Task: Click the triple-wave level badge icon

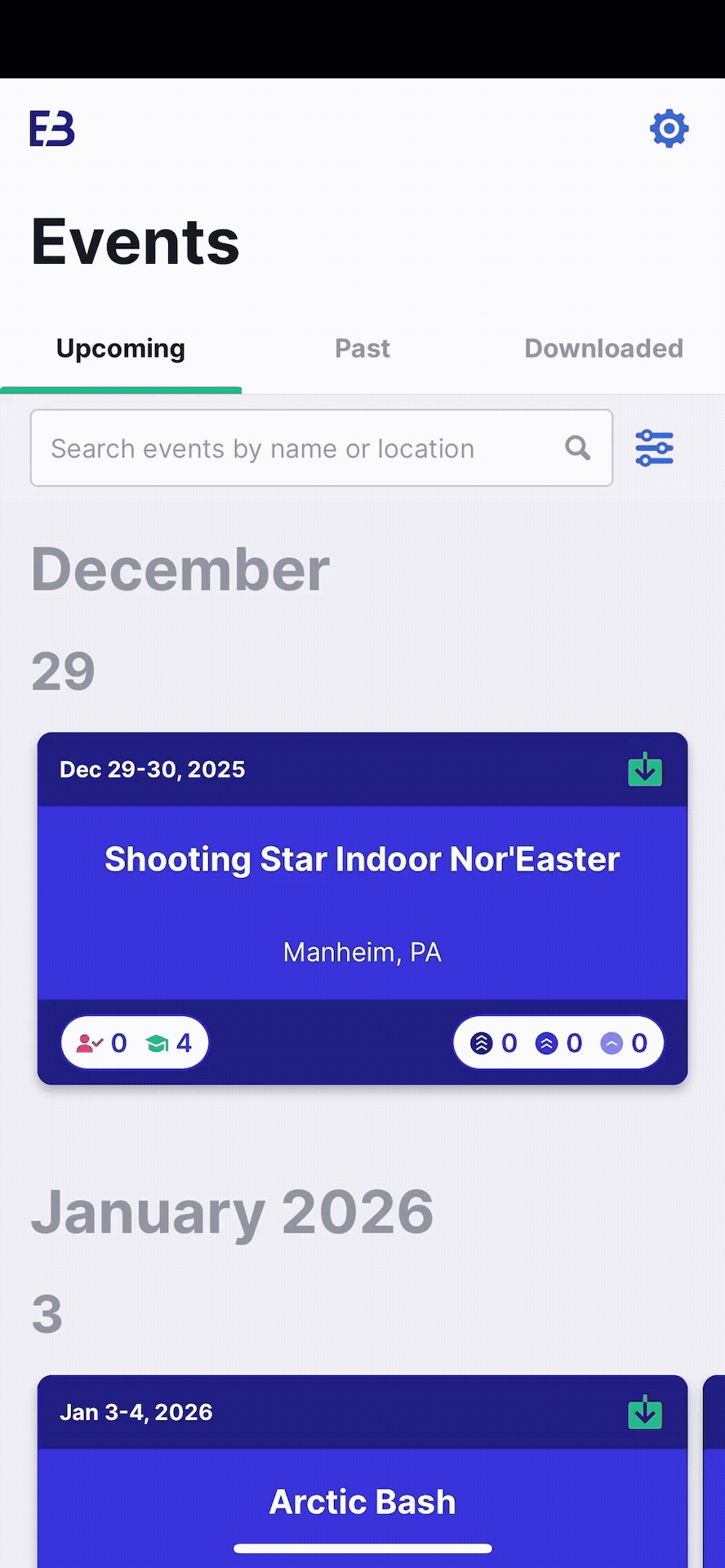Action: point(483,1042)
